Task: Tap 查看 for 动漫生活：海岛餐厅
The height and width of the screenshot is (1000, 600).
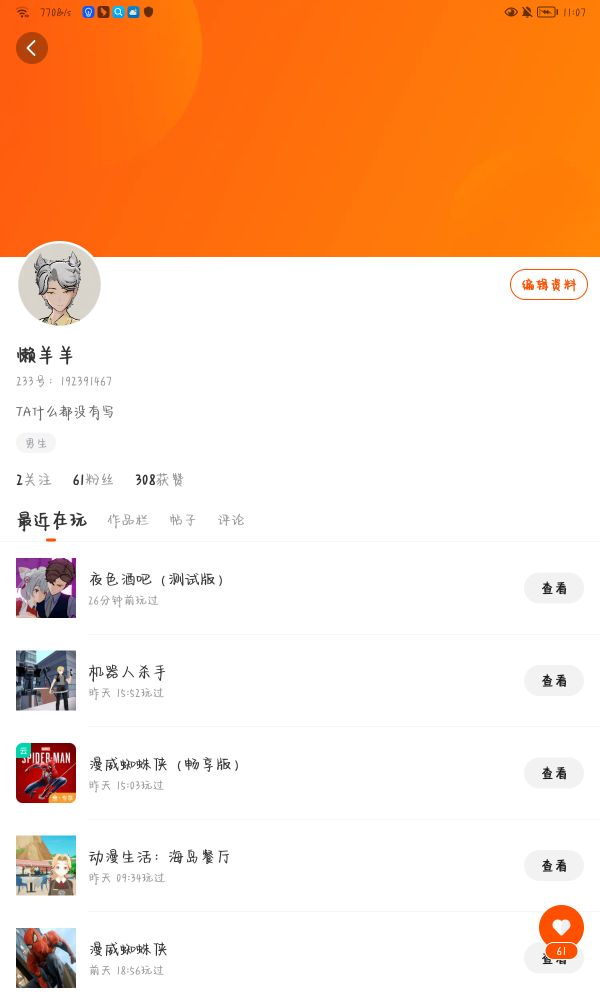Action: tap(553, 865)
